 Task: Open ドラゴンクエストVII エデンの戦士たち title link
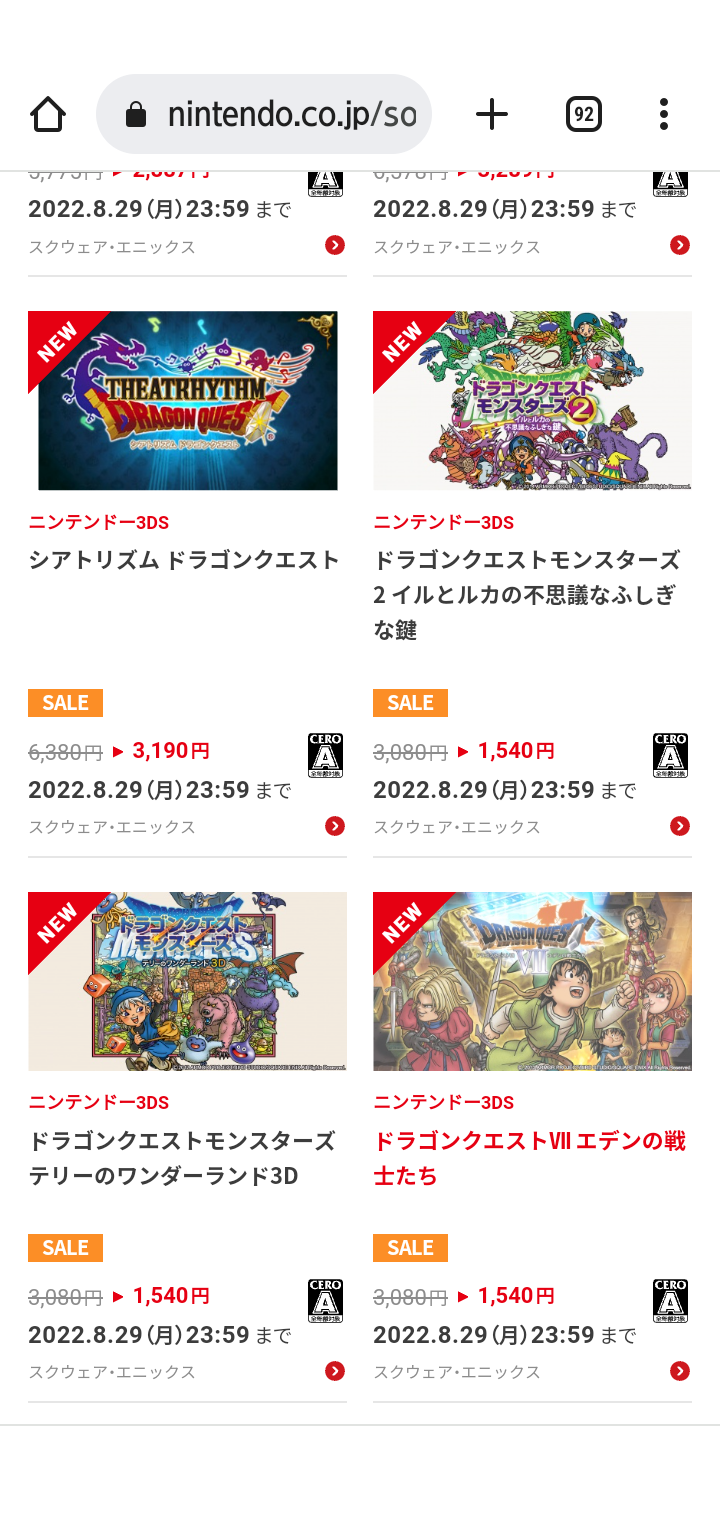coord(530,1158)
